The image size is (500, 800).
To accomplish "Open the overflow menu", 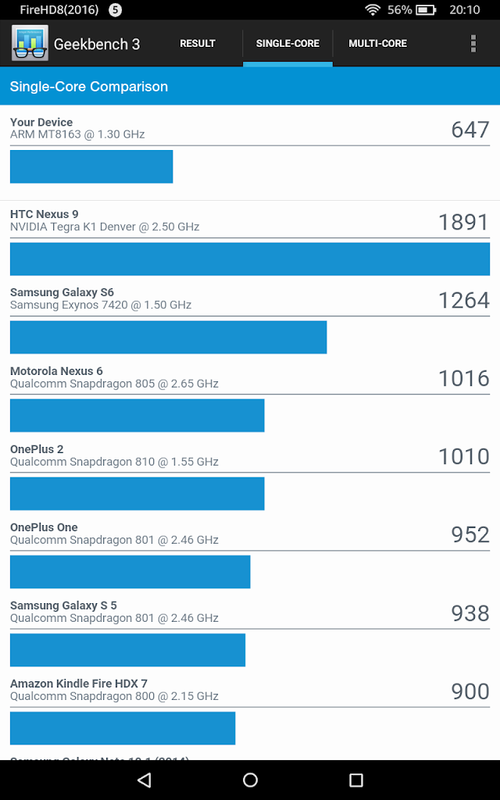I will pos(473,44).
